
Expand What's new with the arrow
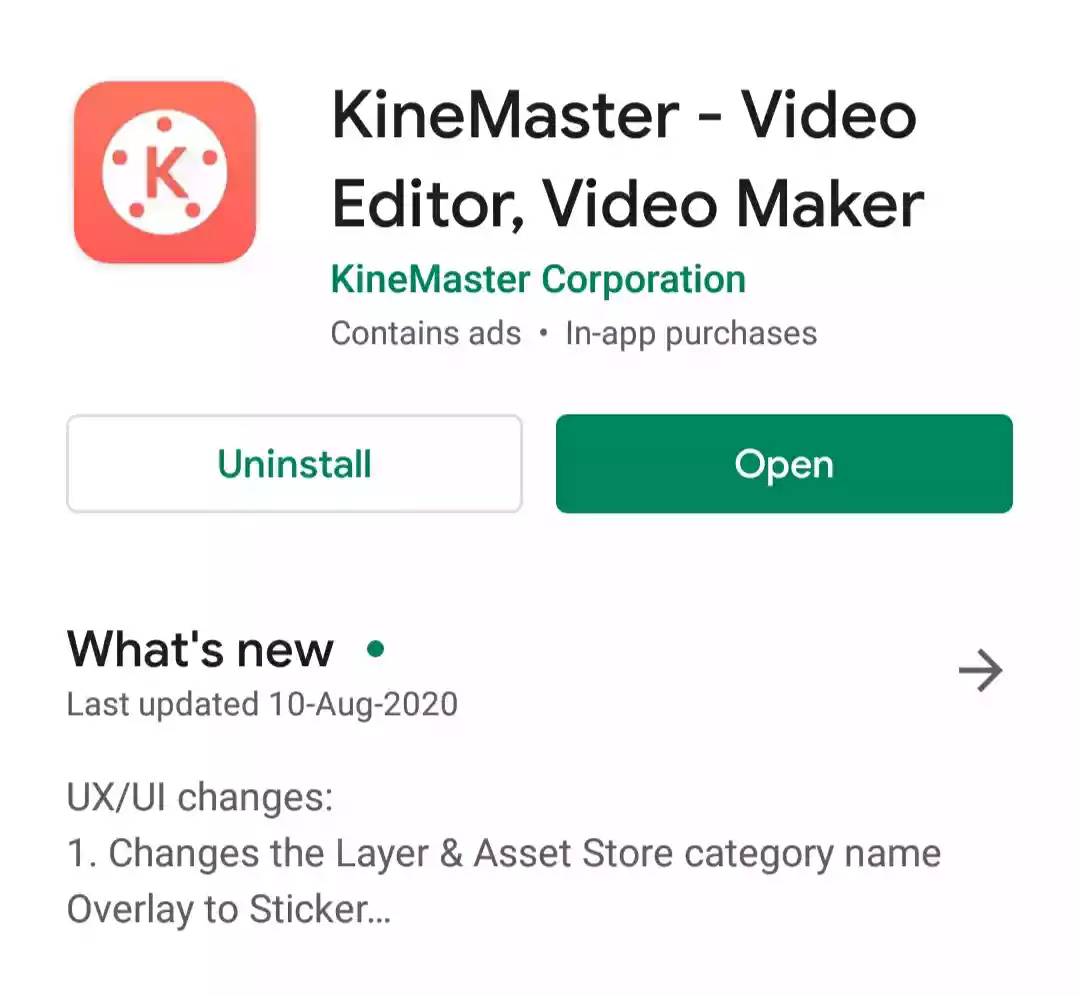click(979, 671)
